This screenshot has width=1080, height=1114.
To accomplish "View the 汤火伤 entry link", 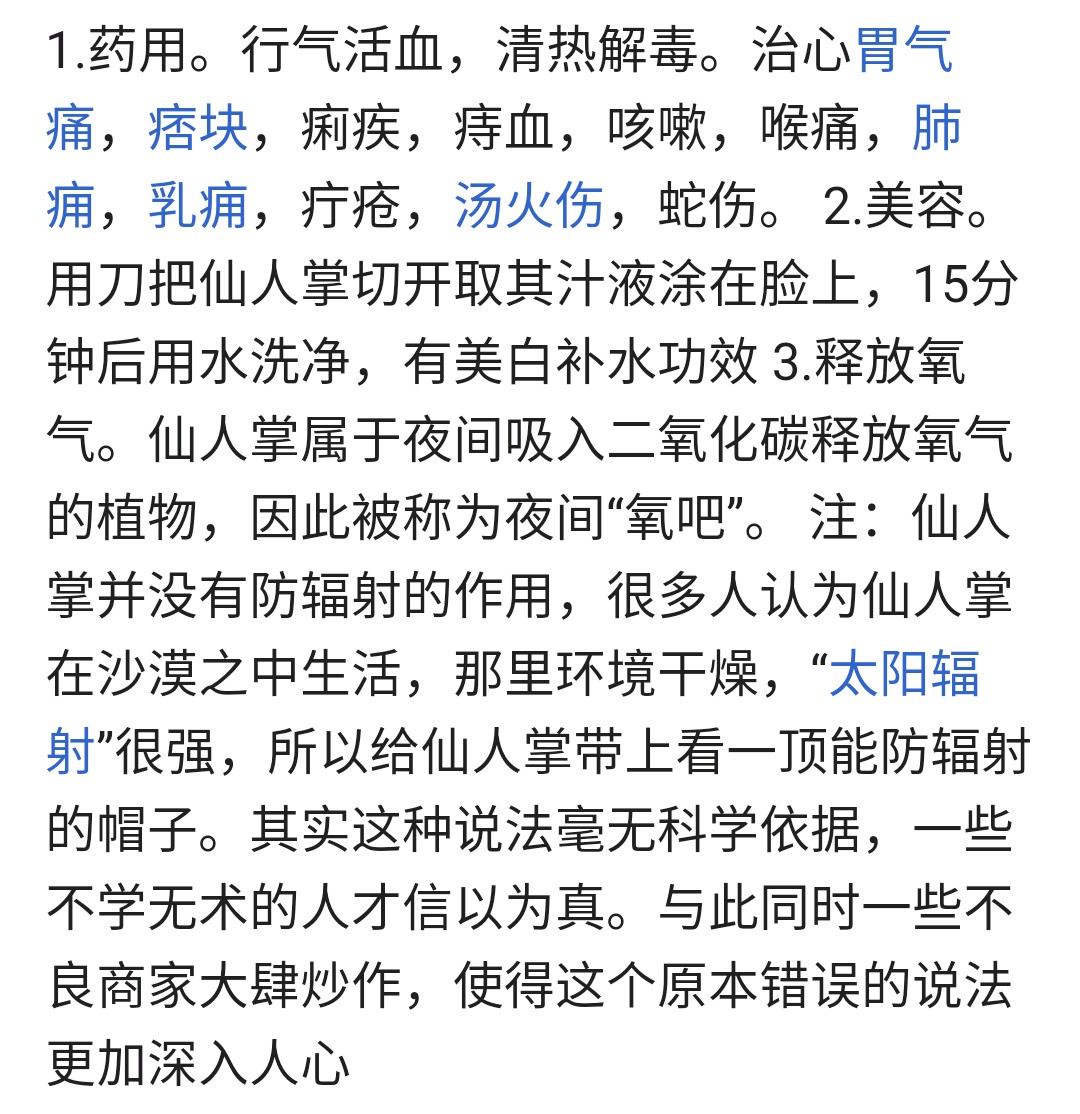I will point(528,207).
